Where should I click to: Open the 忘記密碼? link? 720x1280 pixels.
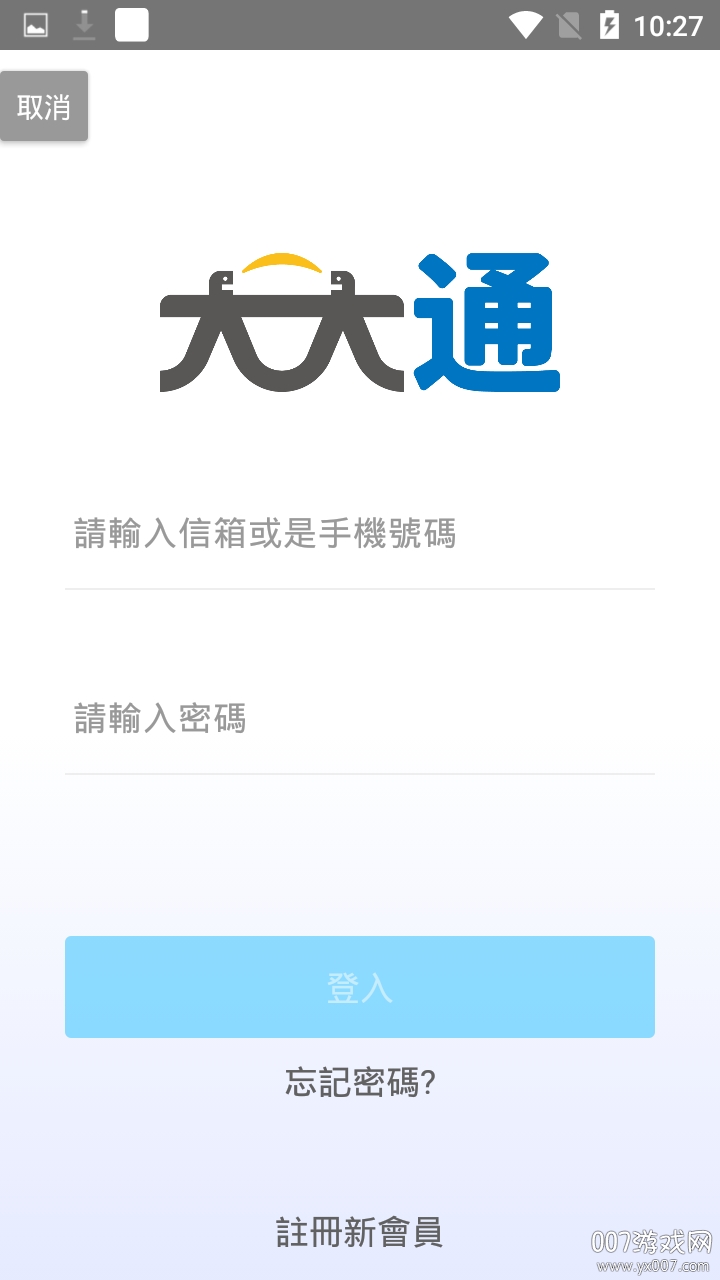(360, 1082)
